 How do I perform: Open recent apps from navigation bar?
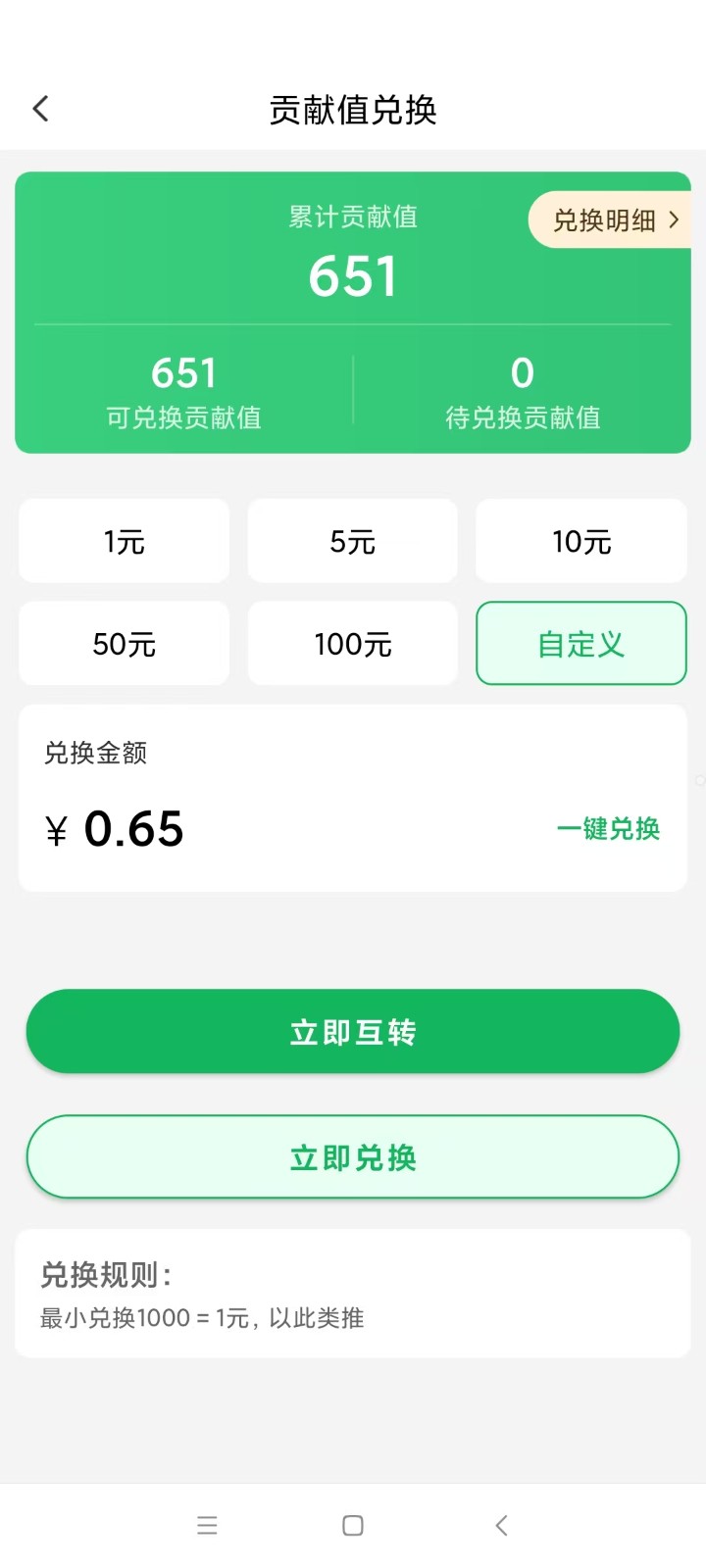point(207,1525)
